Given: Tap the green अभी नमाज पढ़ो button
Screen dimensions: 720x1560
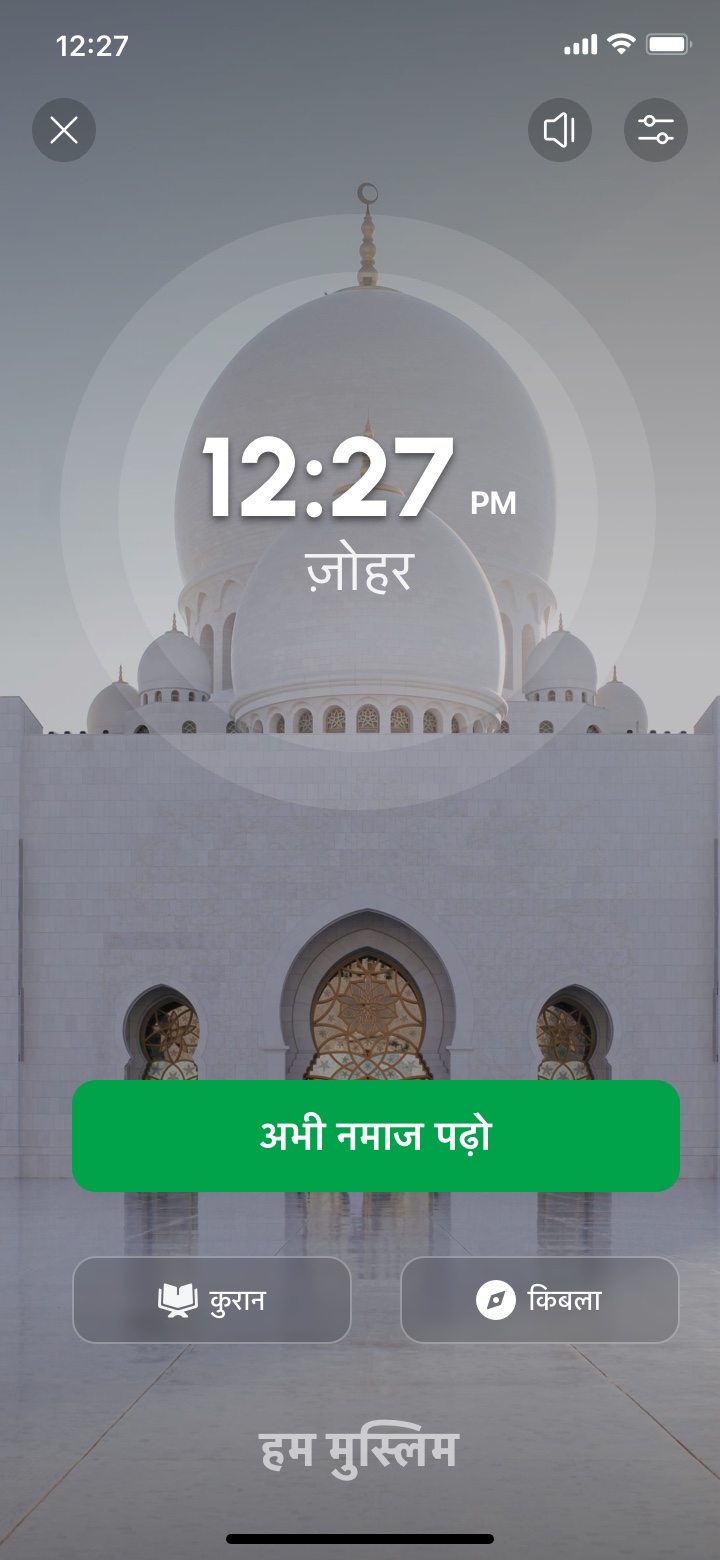Looking at the screenshot, I should [376, 1136].
